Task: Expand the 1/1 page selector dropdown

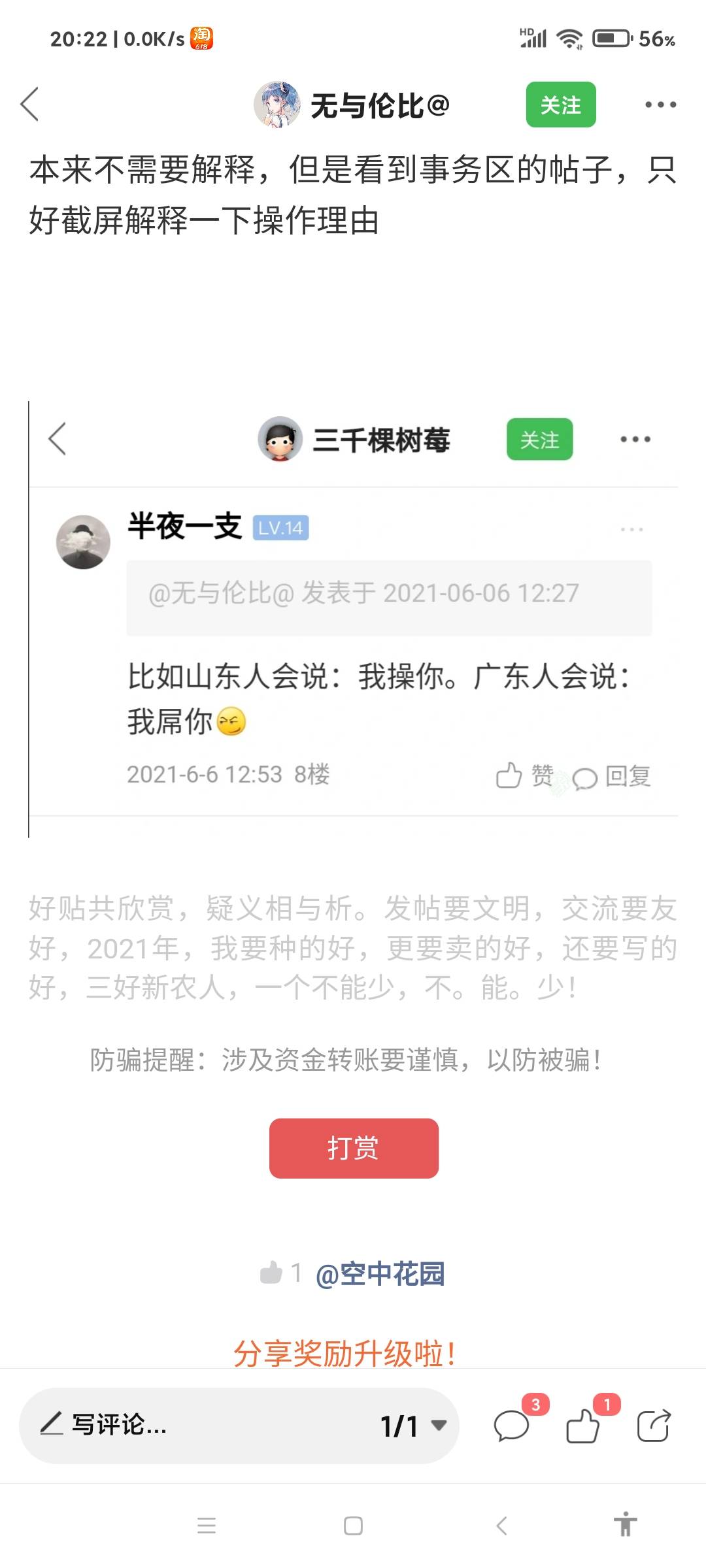Action: coord(413,1426)
